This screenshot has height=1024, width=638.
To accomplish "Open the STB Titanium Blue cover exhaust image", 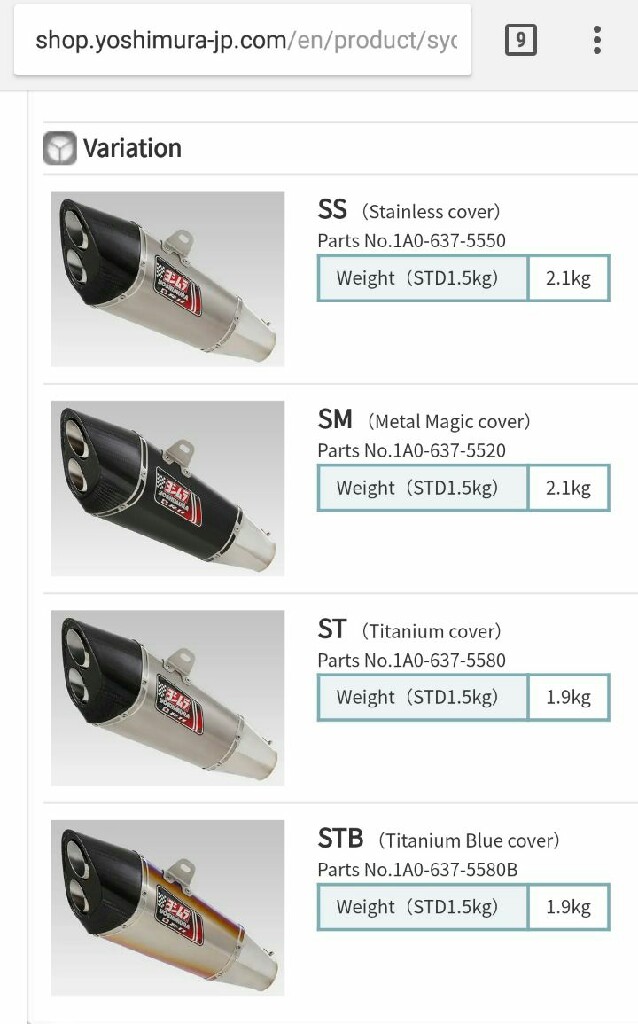I will pyautogui.click(x=167, y=908).
